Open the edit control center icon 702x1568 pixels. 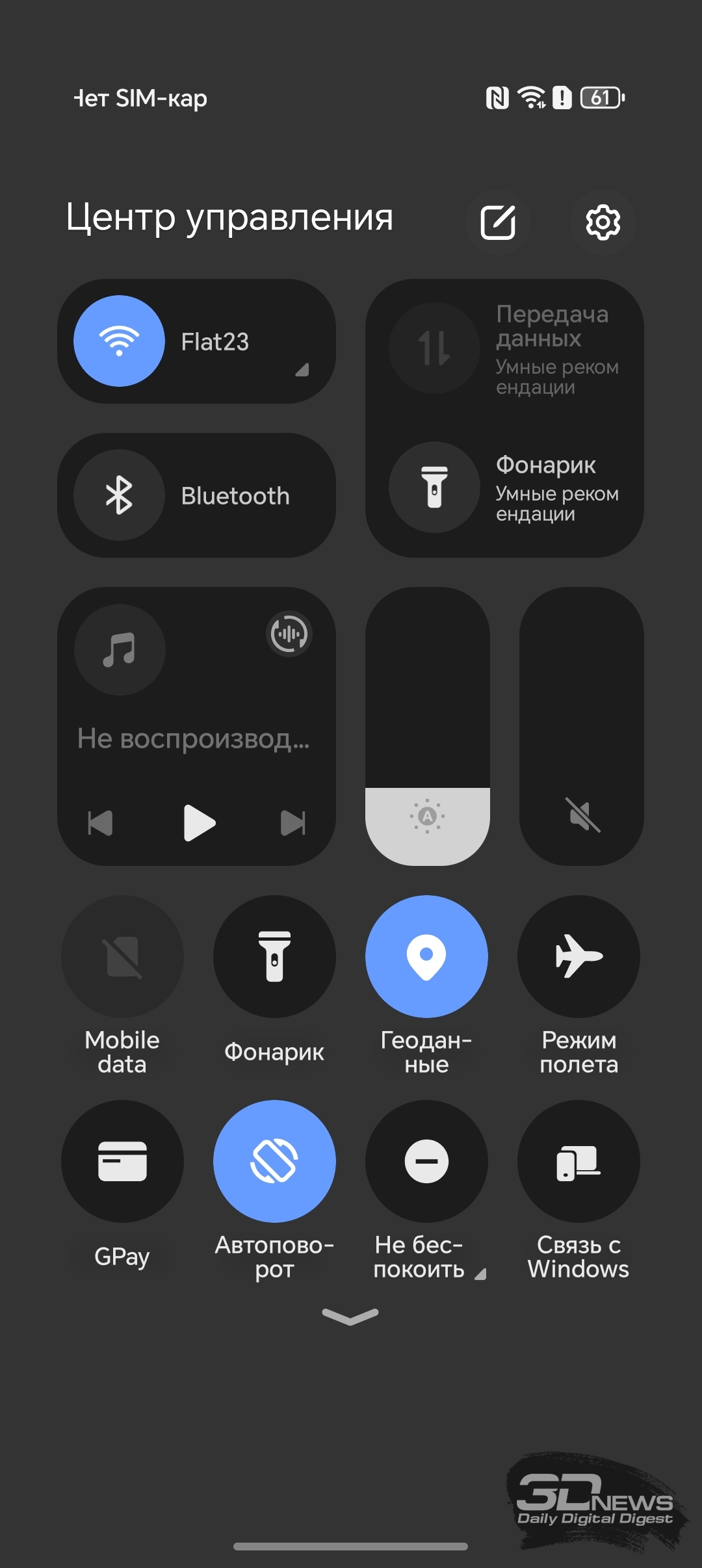[x=498, y=222]
